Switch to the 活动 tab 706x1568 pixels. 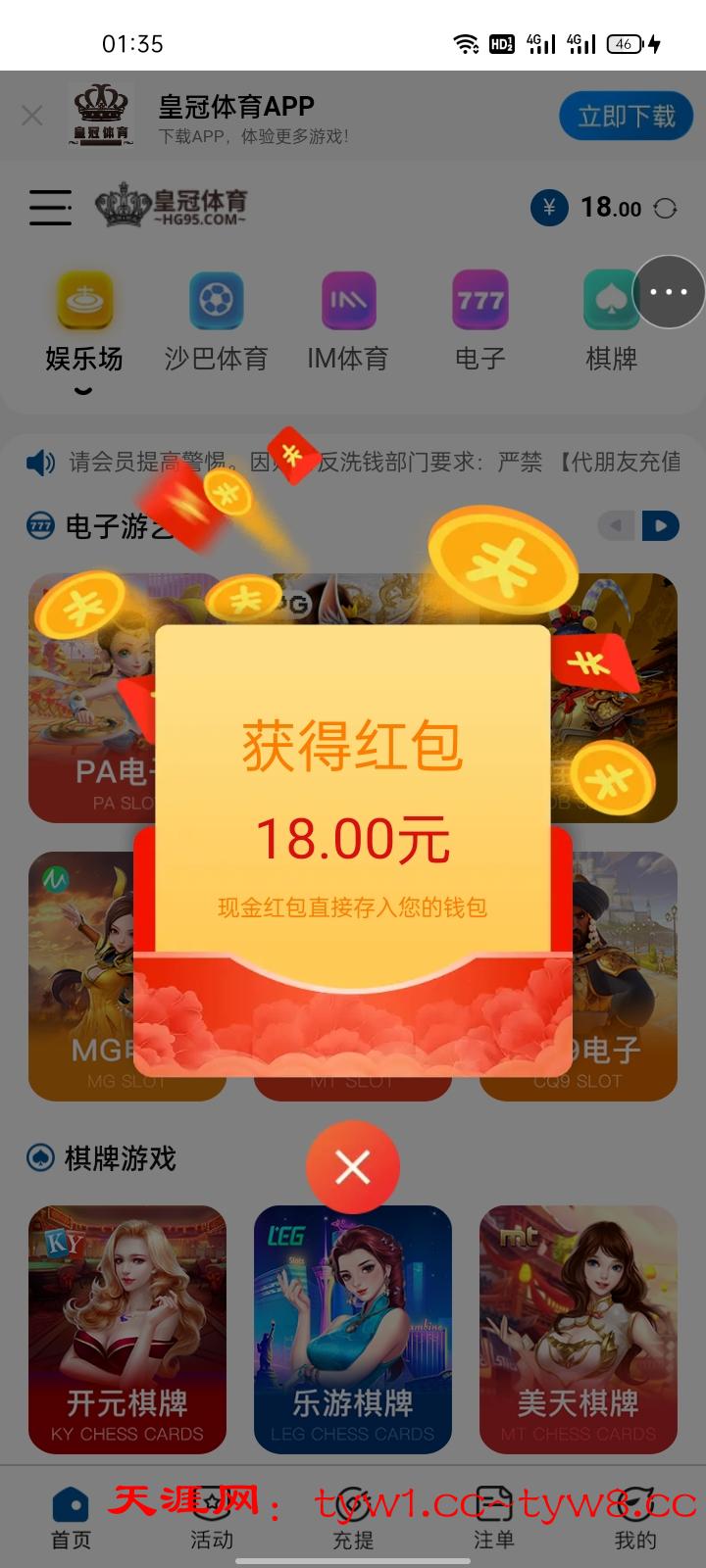pos(212,1517)
